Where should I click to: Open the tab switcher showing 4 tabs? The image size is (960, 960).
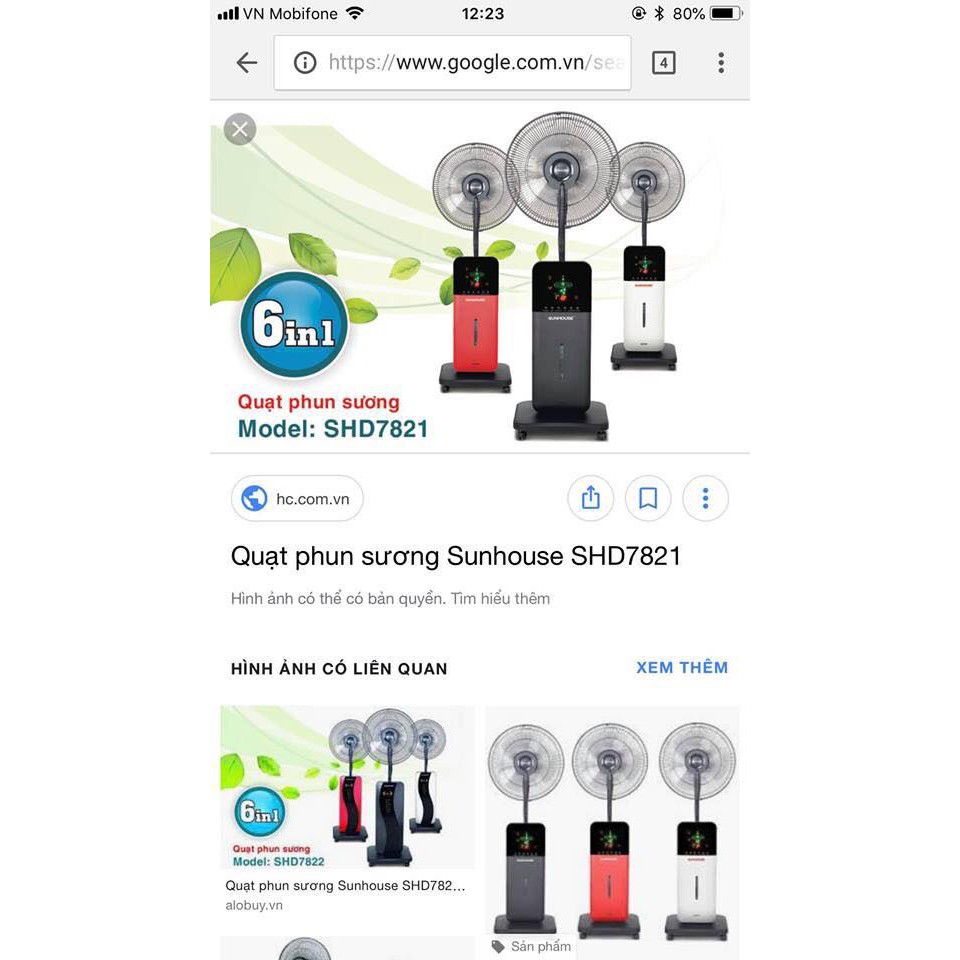coord(664,62)
